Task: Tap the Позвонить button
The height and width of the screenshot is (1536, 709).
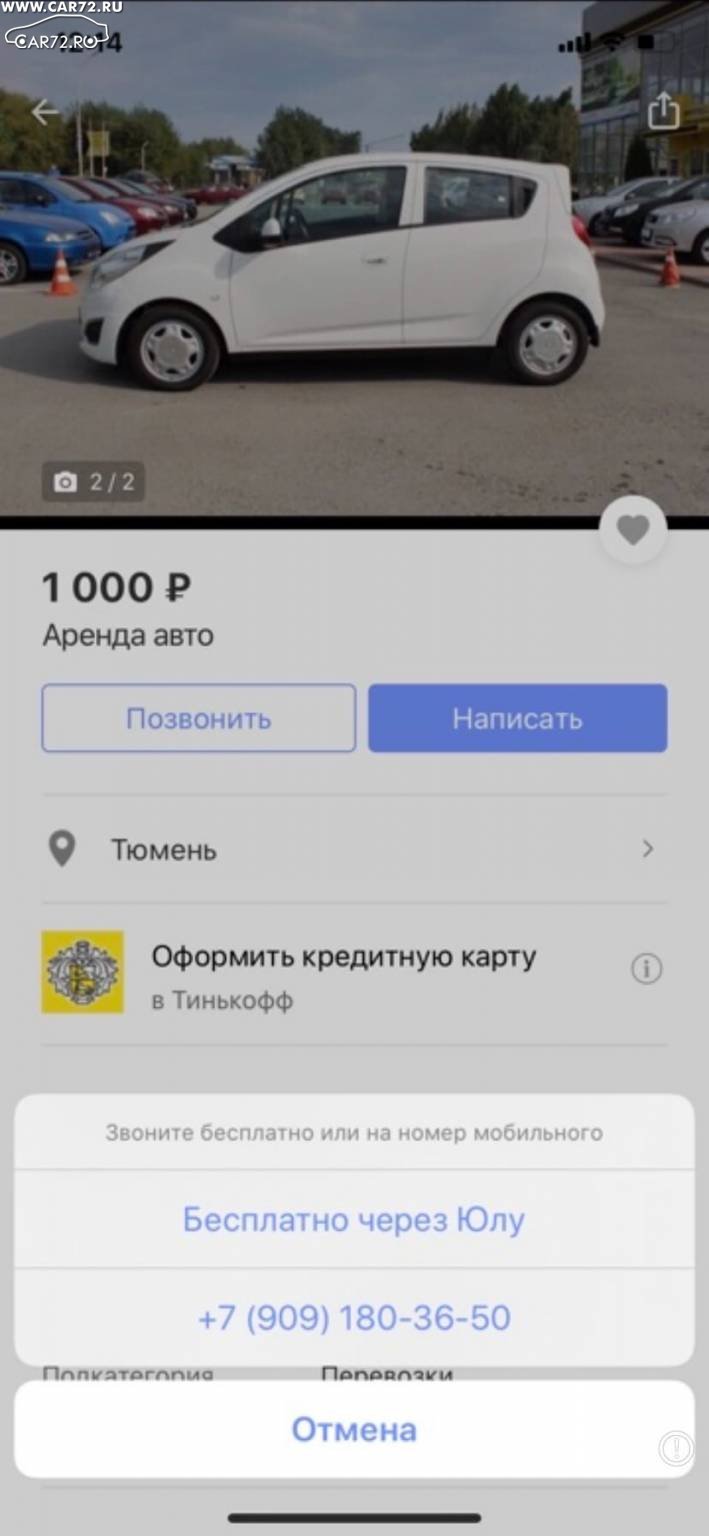Action: (x=199, y=718)
